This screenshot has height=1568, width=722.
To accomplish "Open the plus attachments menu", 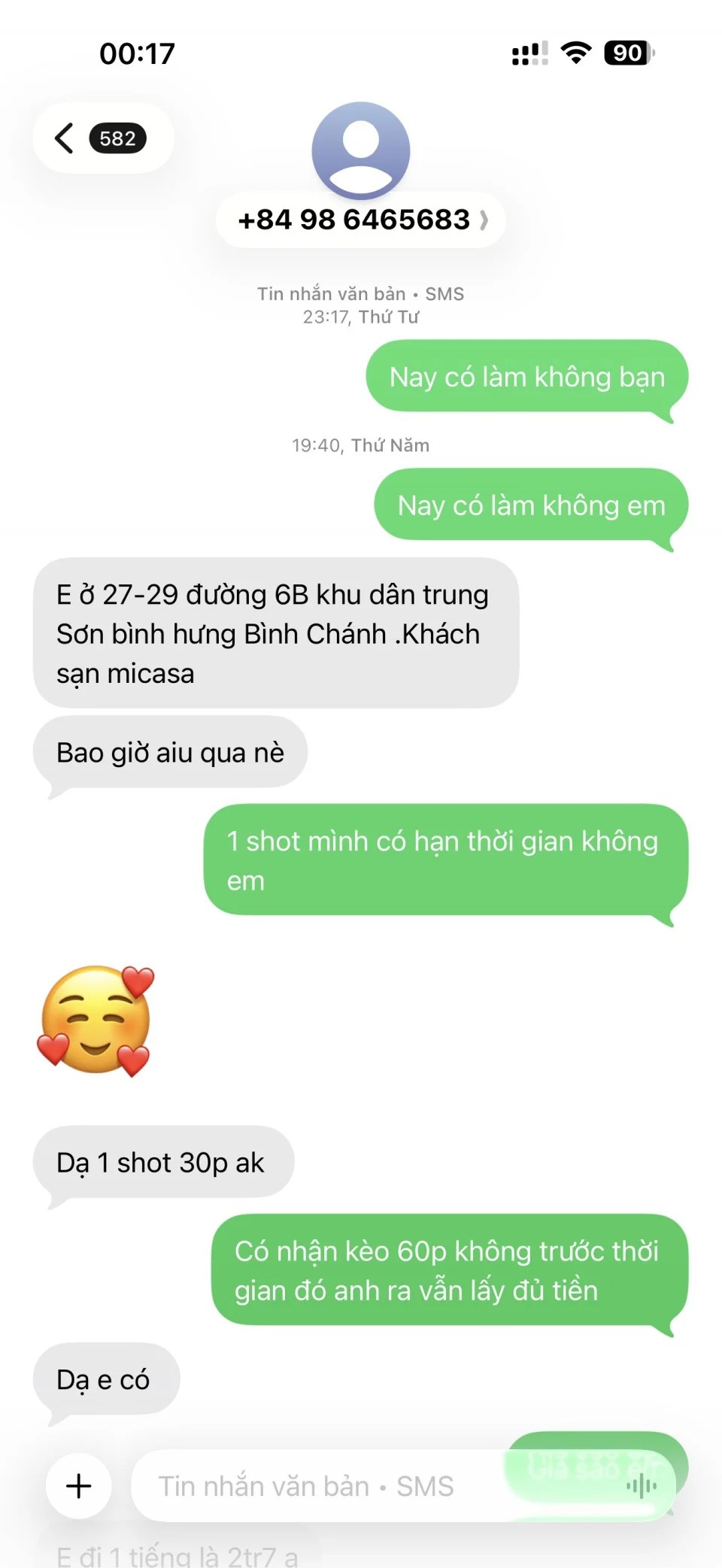I will click(79, 1485).
